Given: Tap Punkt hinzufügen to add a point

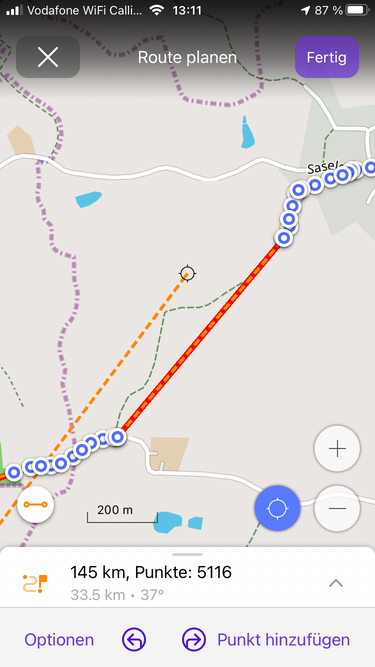Looking at the screenshot, I should tap(284, 640).
